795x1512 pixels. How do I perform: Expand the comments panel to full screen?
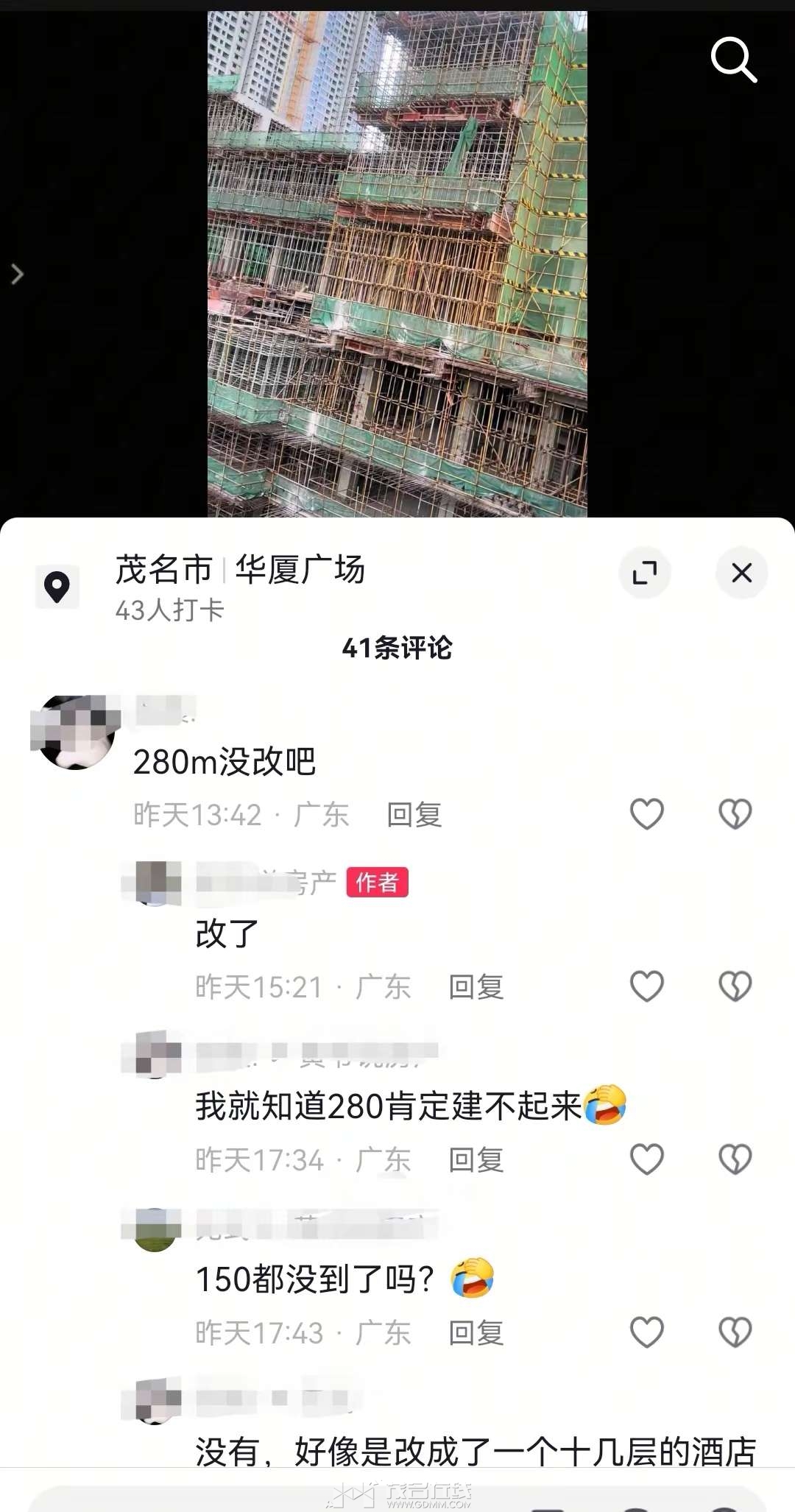[x=645, y=573]
